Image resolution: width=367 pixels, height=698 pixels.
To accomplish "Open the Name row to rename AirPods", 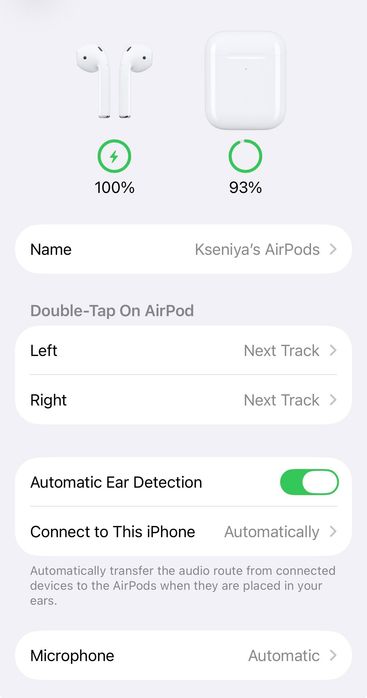I will tap(184, 249).
